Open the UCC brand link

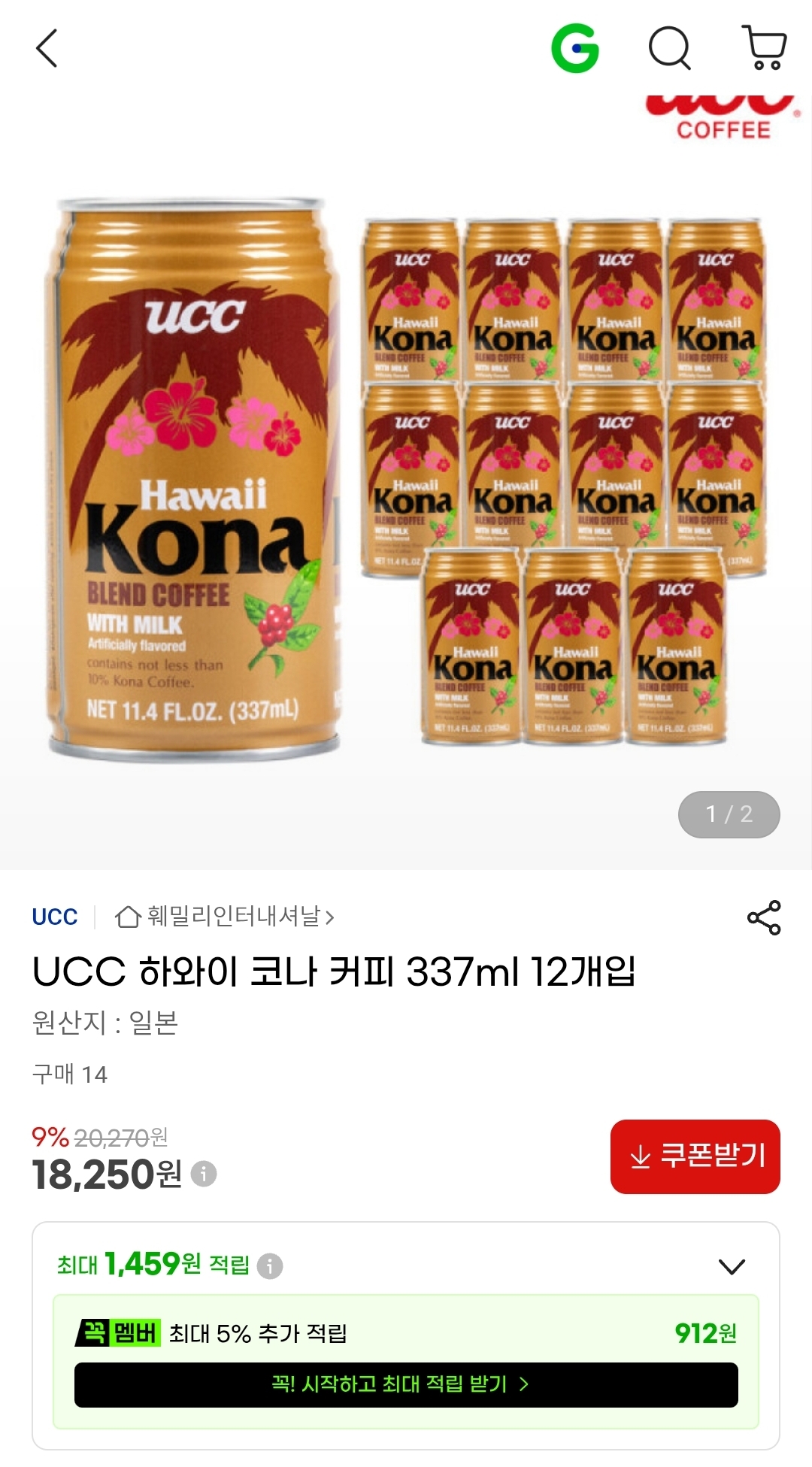[55, 917]
